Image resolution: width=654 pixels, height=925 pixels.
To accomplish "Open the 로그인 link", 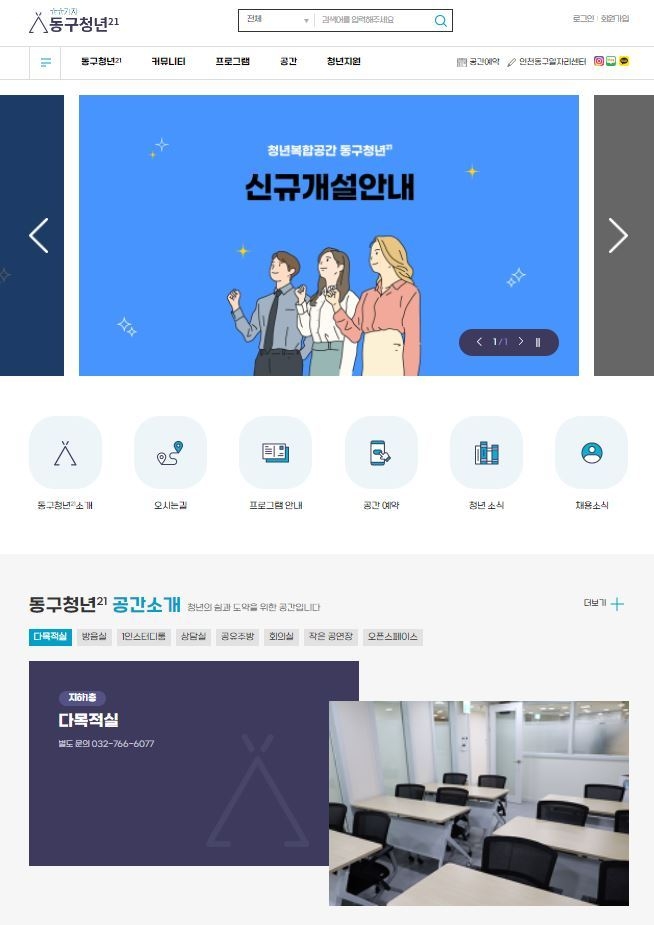I will tap(582, 19).
